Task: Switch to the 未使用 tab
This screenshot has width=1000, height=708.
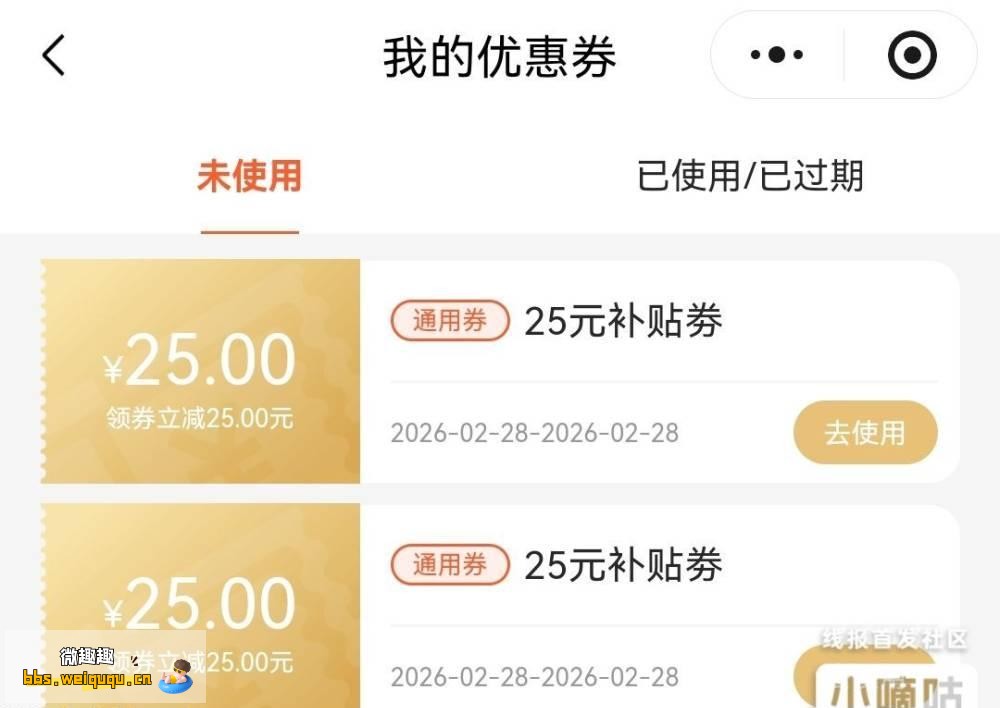Action: click(249, 177)
